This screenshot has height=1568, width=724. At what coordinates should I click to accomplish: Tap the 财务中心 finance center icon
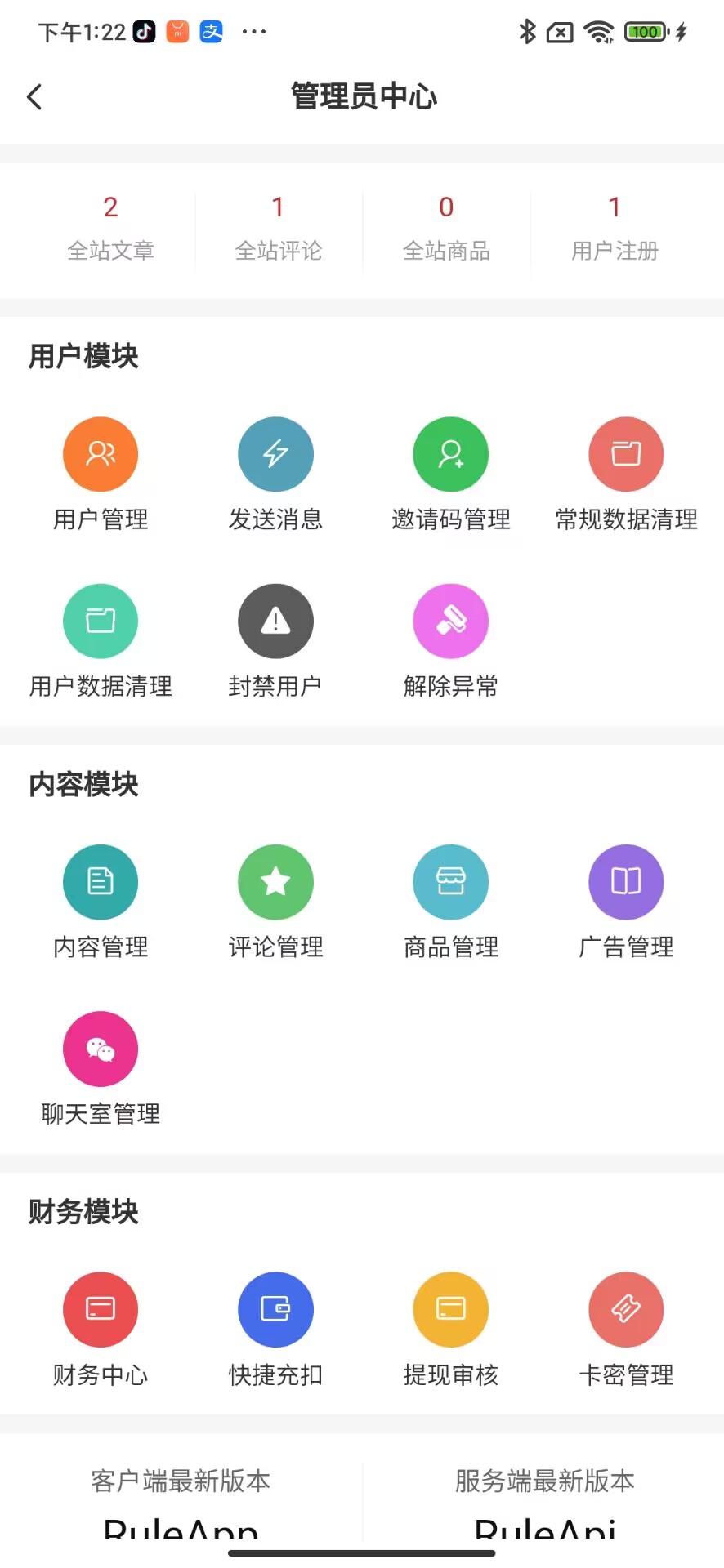(x=100, y=1309)
